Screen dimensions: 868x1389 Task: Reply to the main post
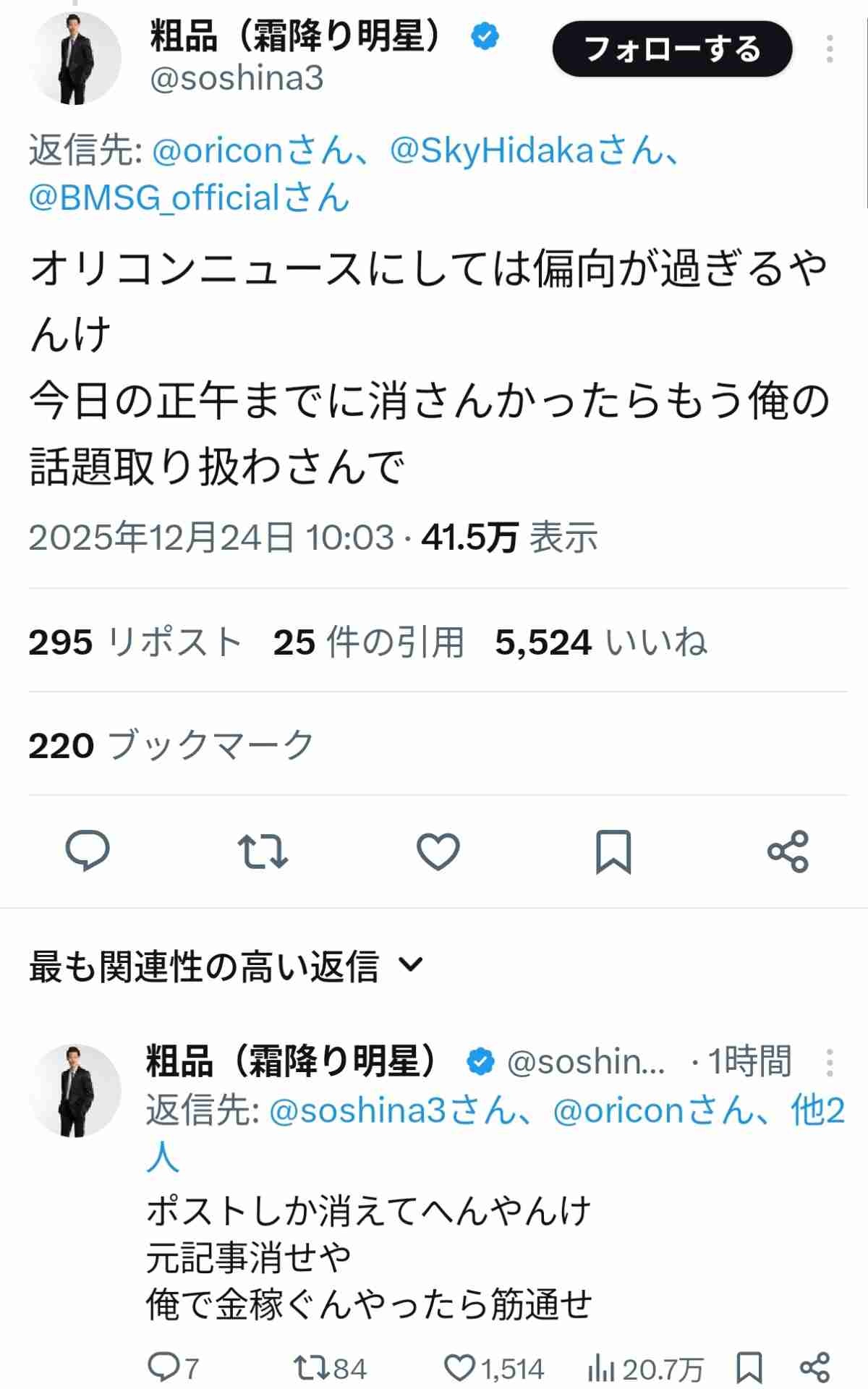[x=88, y=851]
